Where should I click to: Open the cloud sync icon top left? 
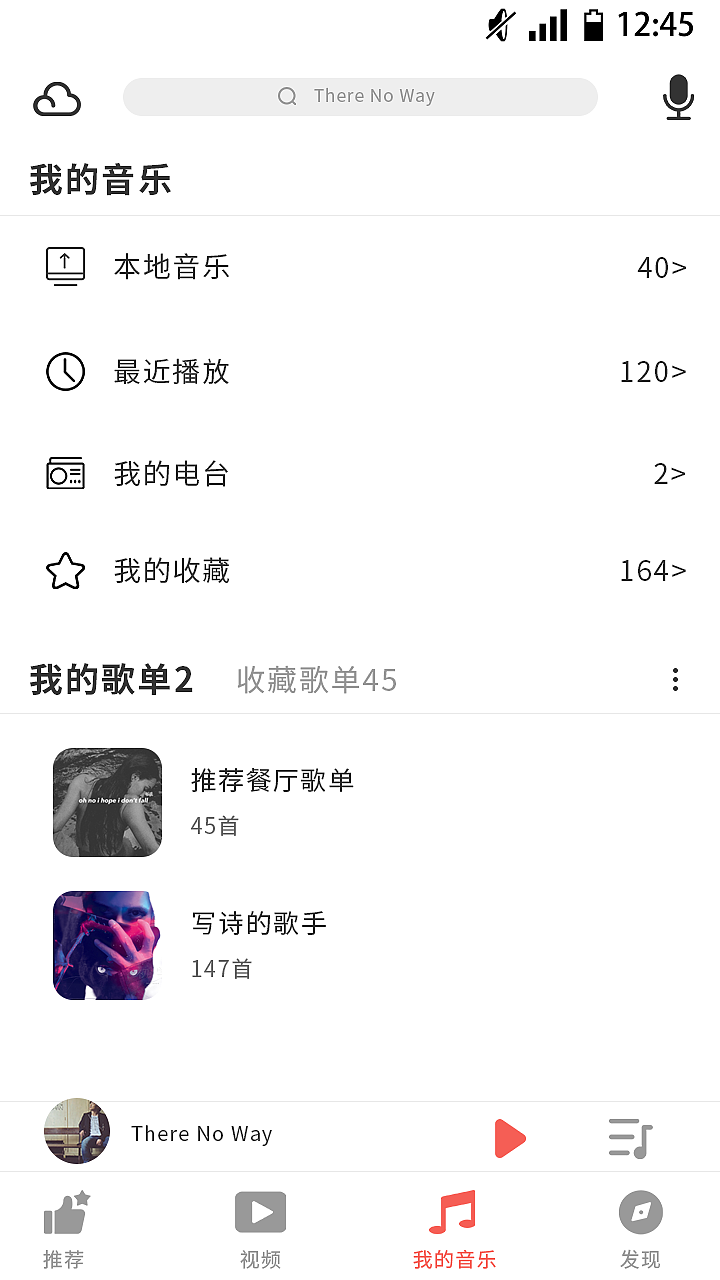click(x=57, y=99)
